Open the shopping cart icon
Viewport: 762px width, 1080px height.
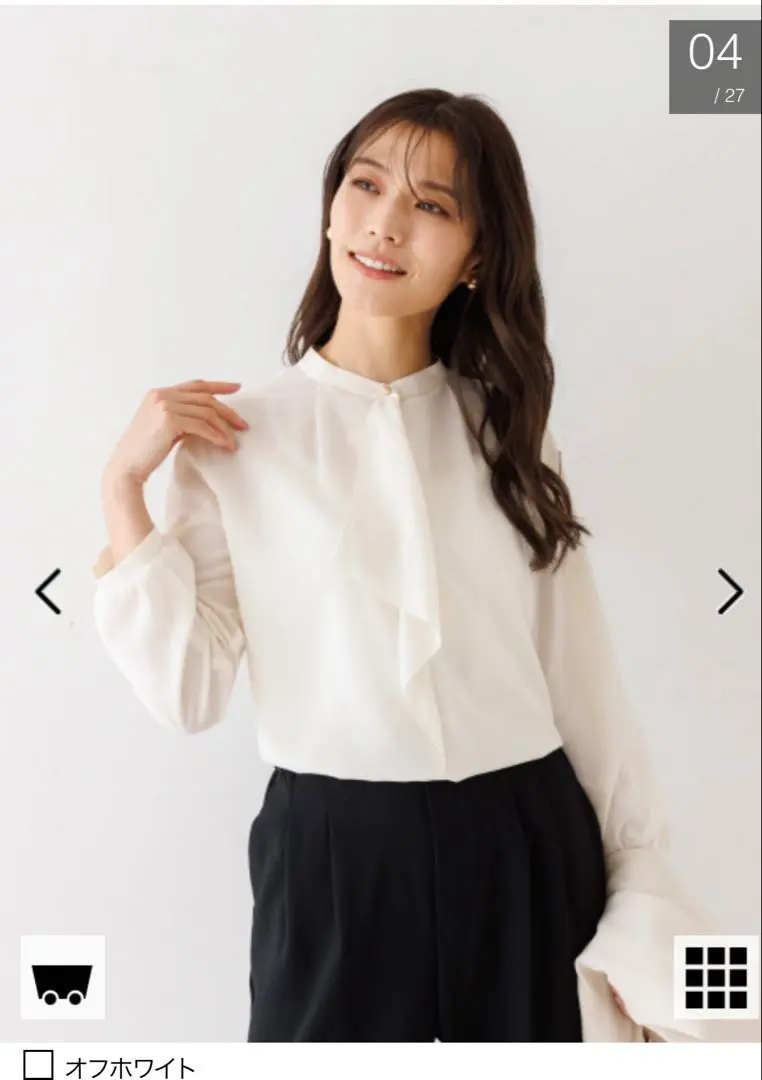[x=62, y=977]
